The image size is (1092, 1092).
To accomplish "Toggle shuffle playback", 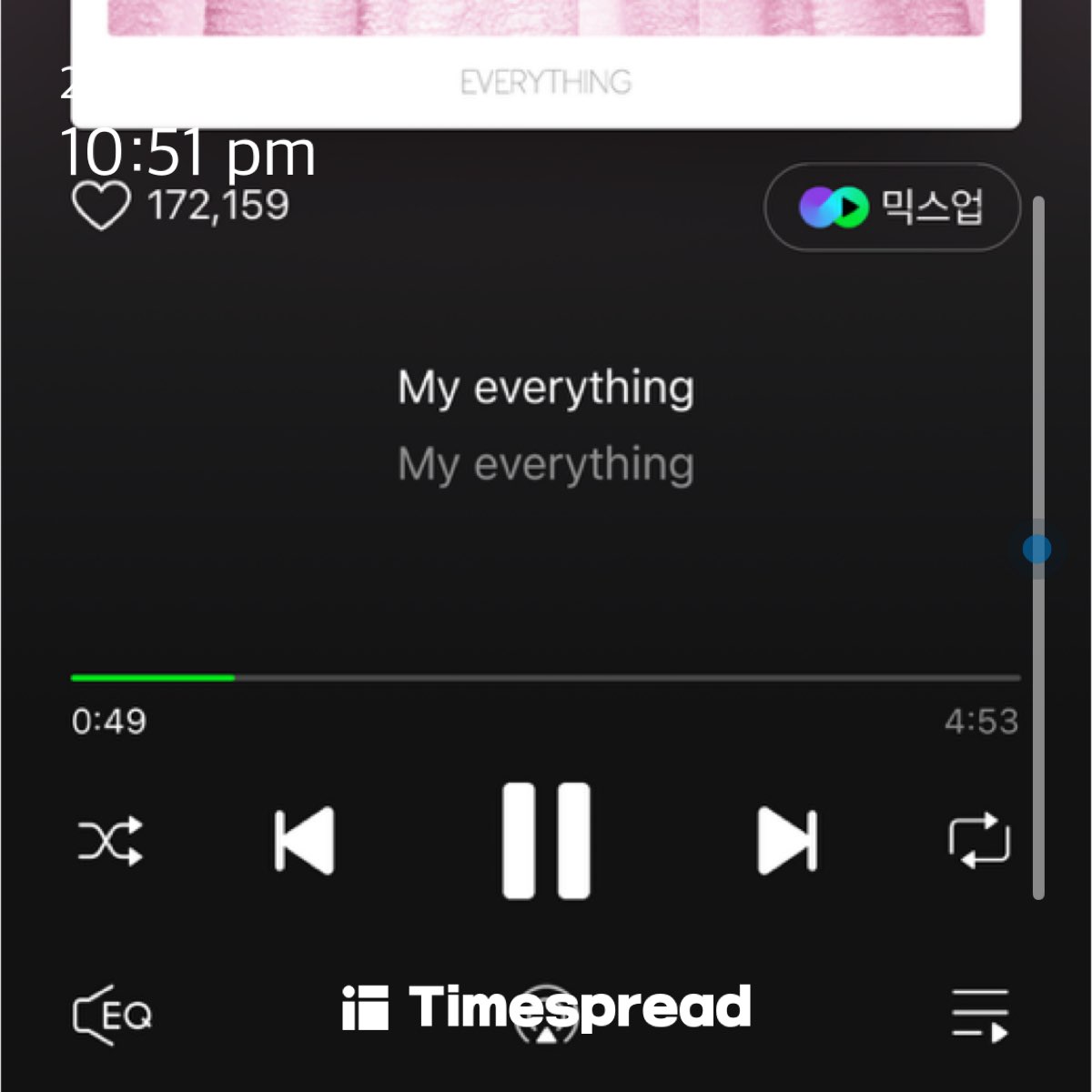I will click(x=110, y=841).
